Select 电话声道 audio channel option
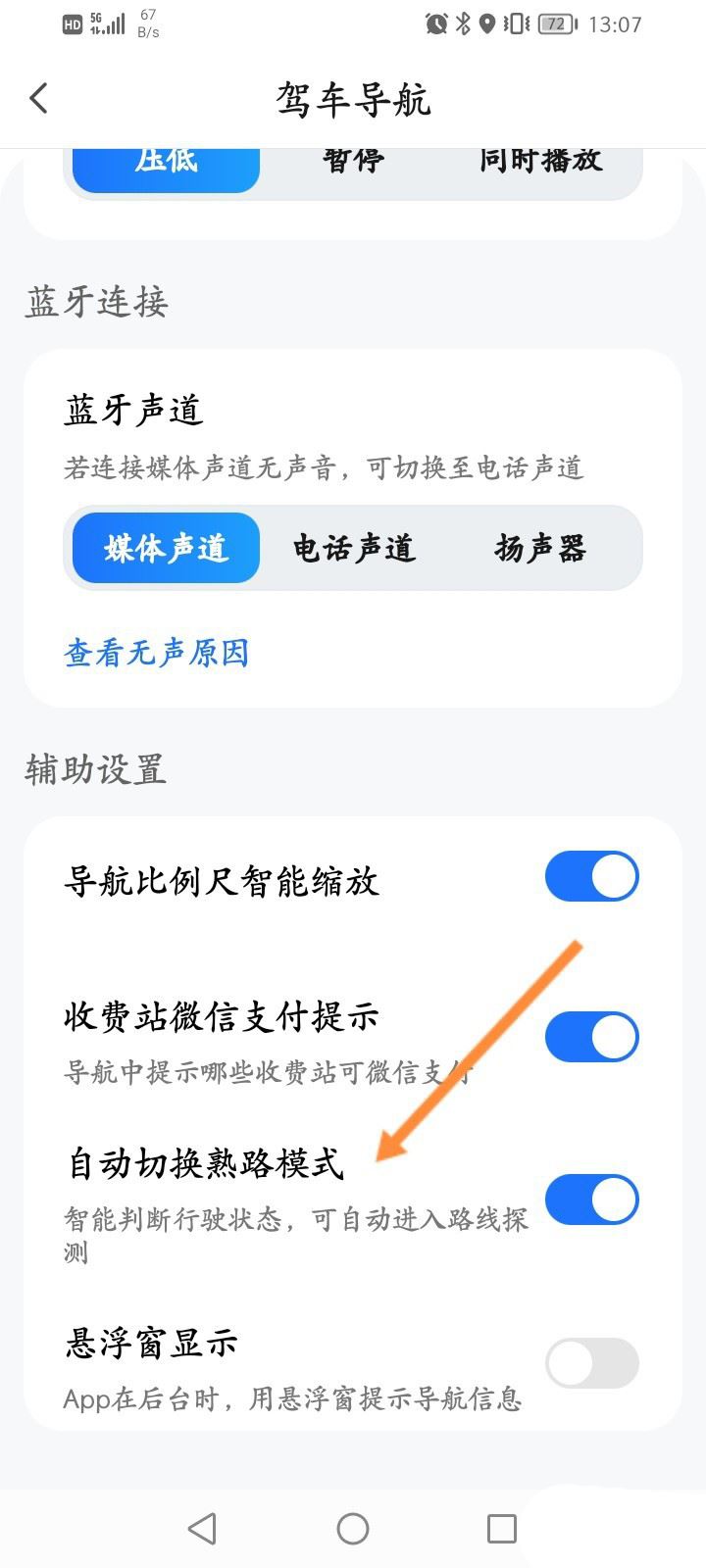 tap(355, 549)
